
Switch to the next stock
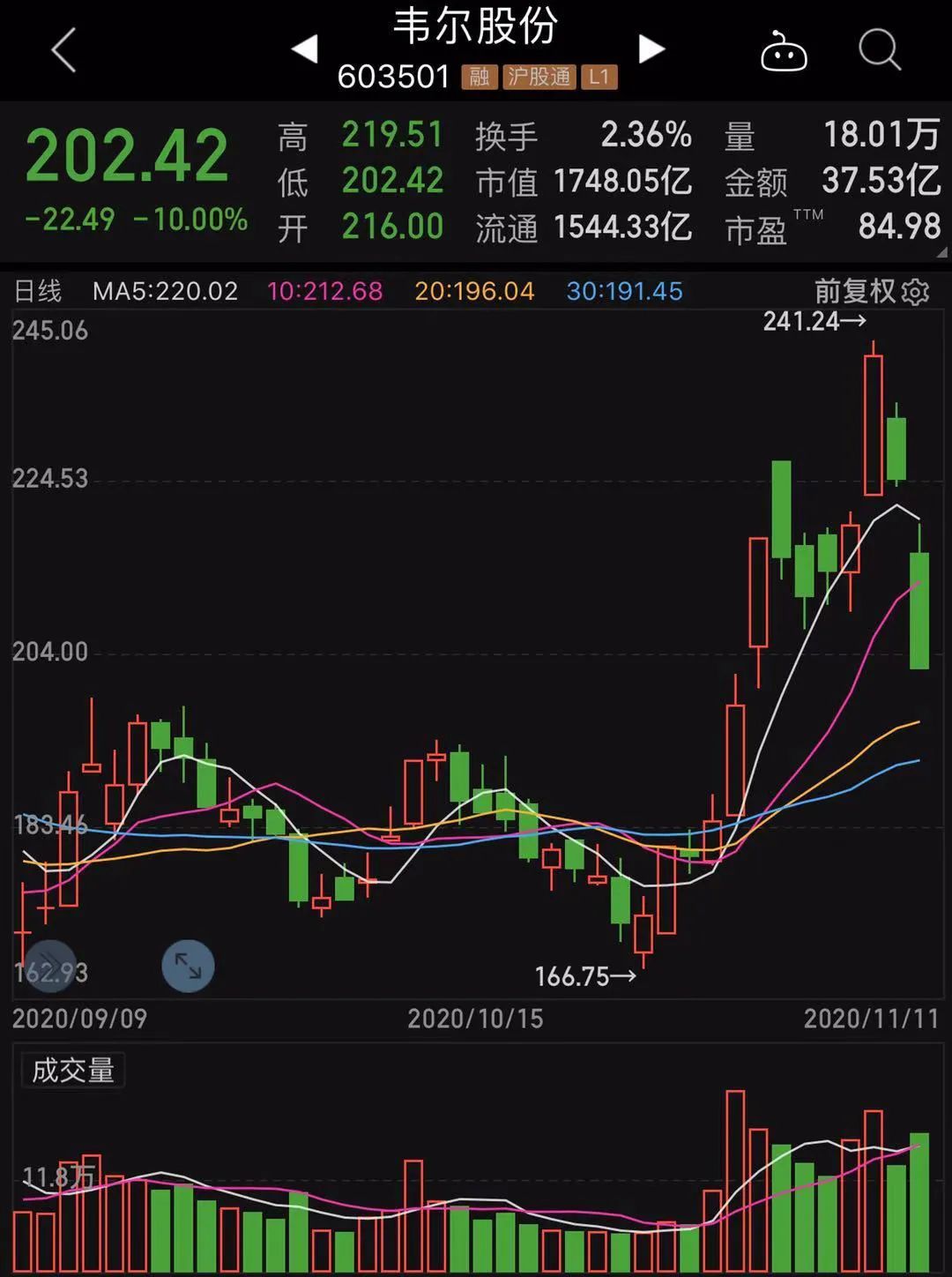pos(651,49)
